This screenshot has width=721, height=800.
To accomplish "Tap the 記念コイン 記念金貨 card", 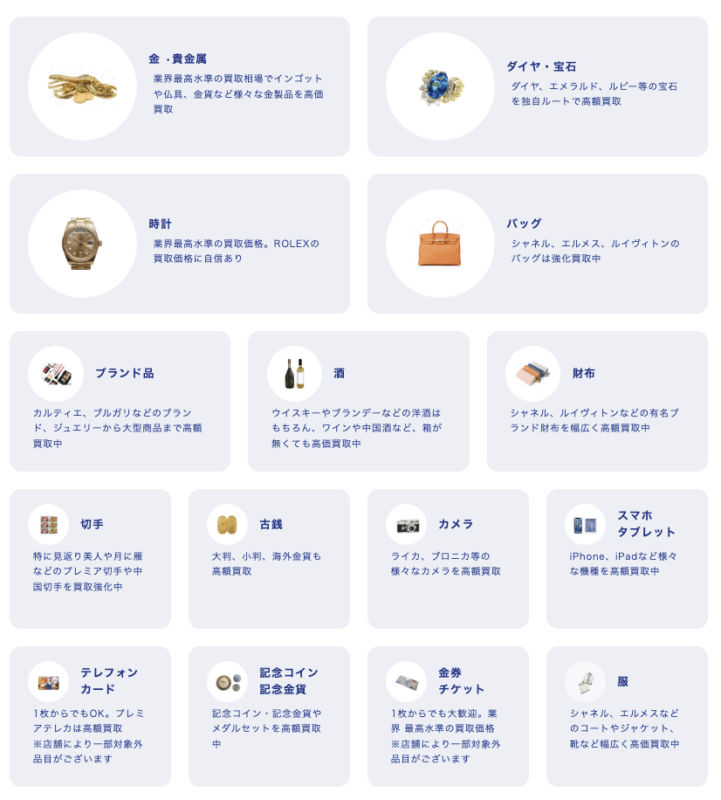I will point(269,716).
